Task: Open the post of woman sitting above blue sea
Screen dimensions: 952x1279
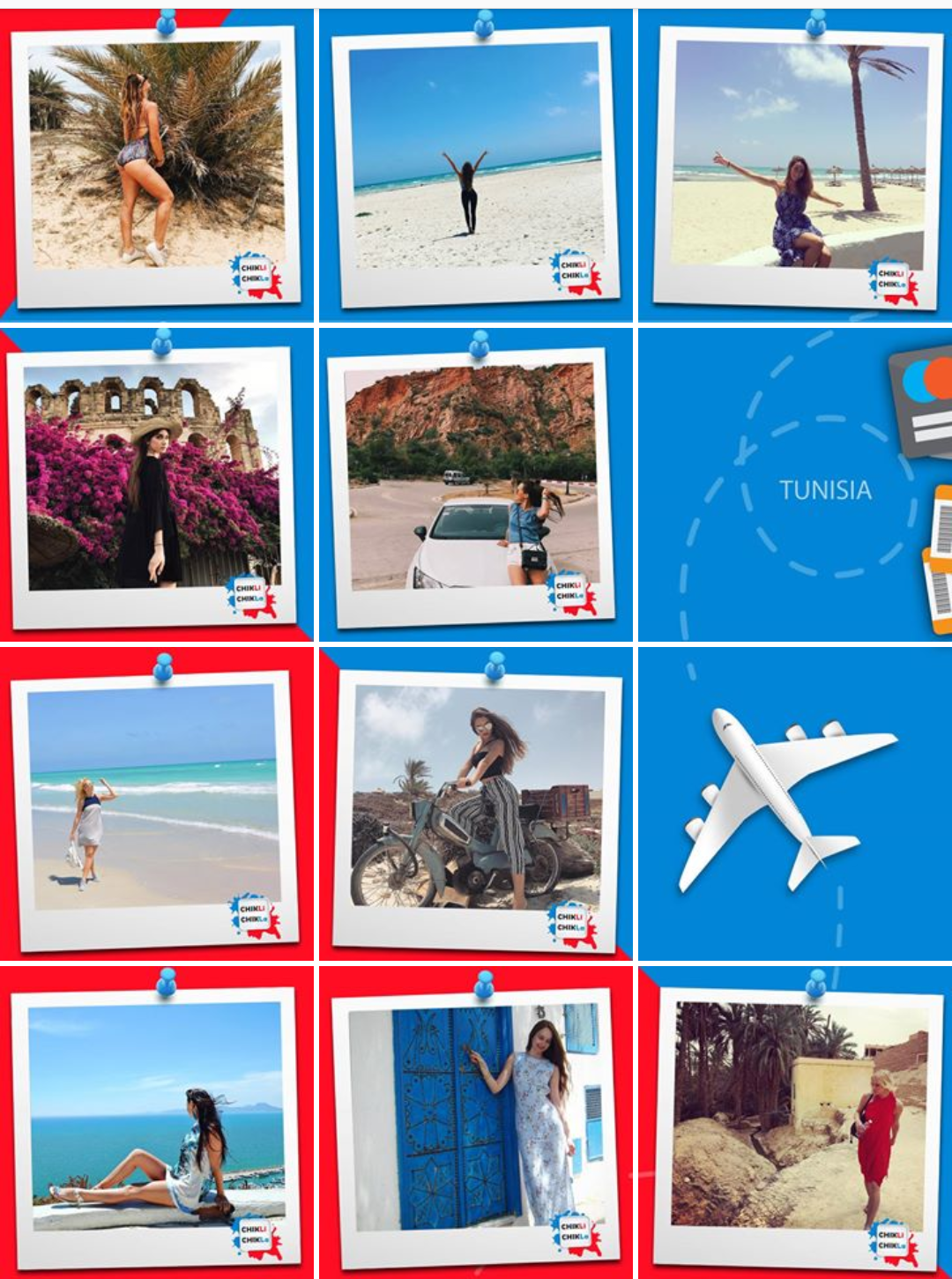Action: coord(157,1121)
